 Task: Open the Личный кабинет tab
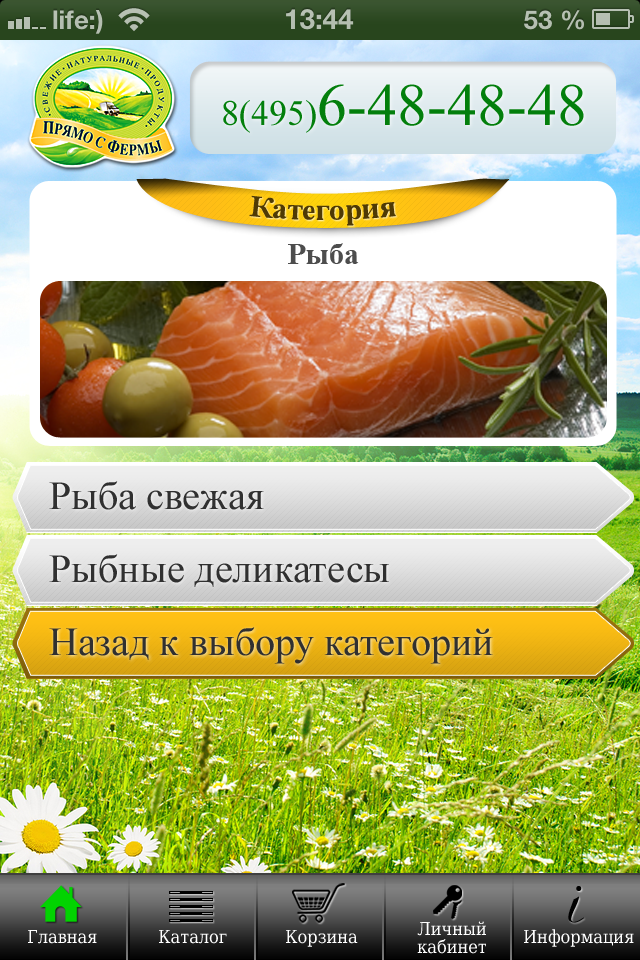click(450, 916)
